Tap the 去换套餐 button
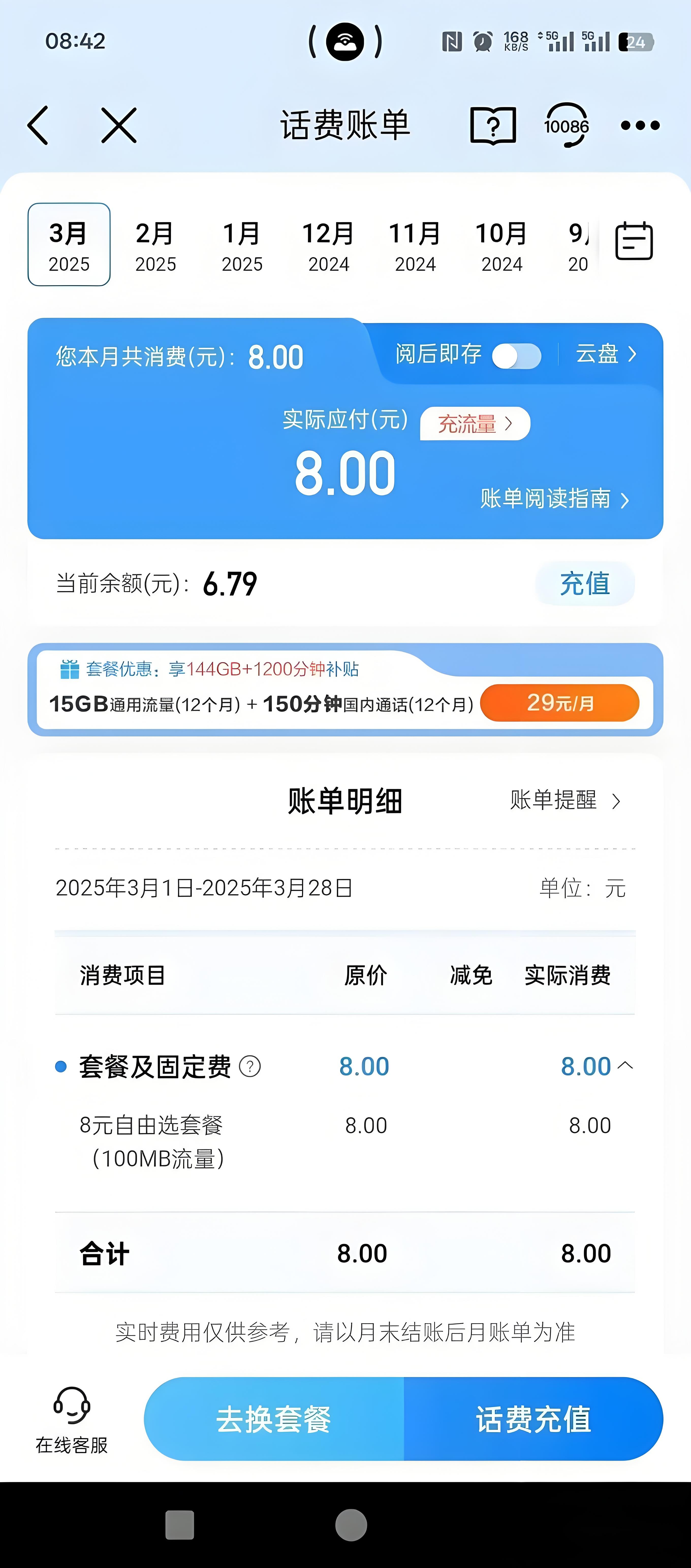This screenshot has width=691, height=1568. point(274,1419)
